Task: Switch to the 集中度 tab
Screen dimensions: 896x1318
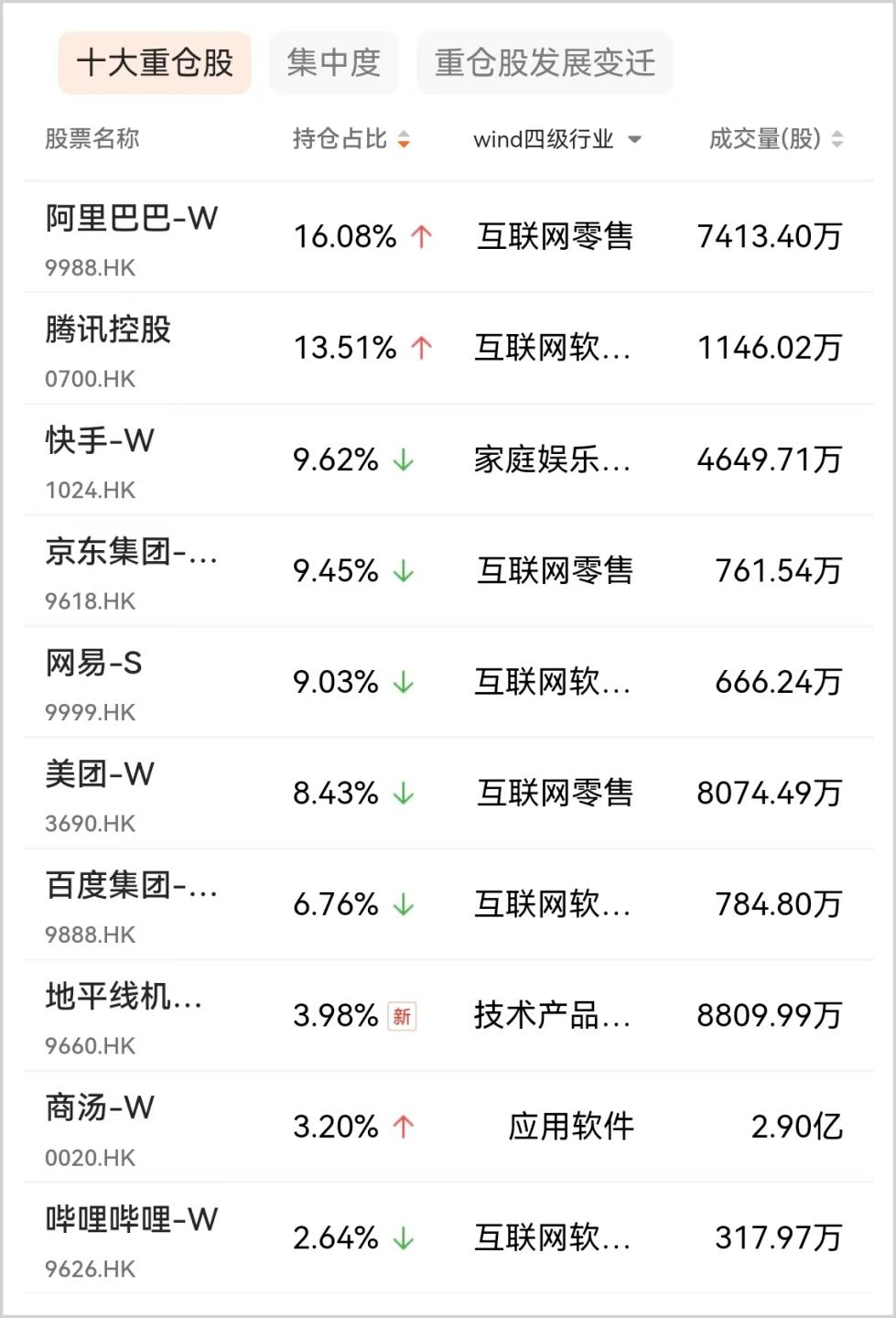Action: point(333,63)
